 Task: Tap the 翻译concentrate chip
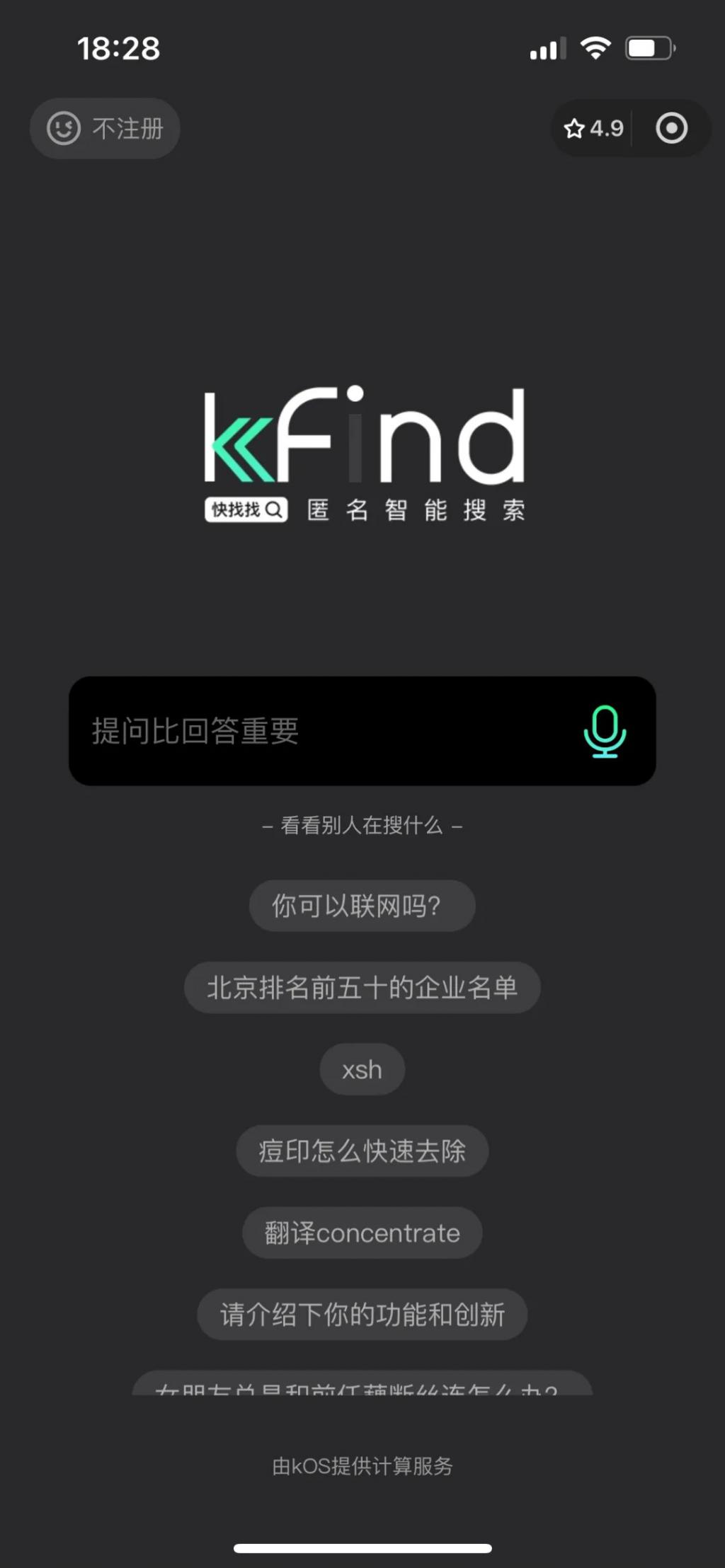point(362,1233)
